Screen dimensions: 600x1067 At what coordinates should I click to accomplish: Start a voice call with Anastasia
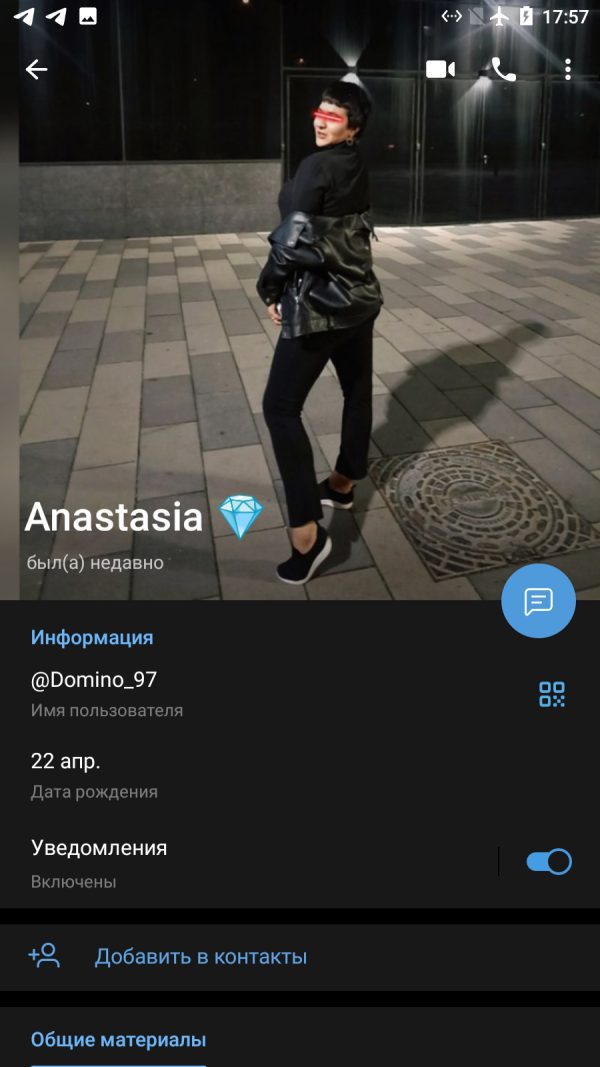pyautogui.click(x=503, y=69)
